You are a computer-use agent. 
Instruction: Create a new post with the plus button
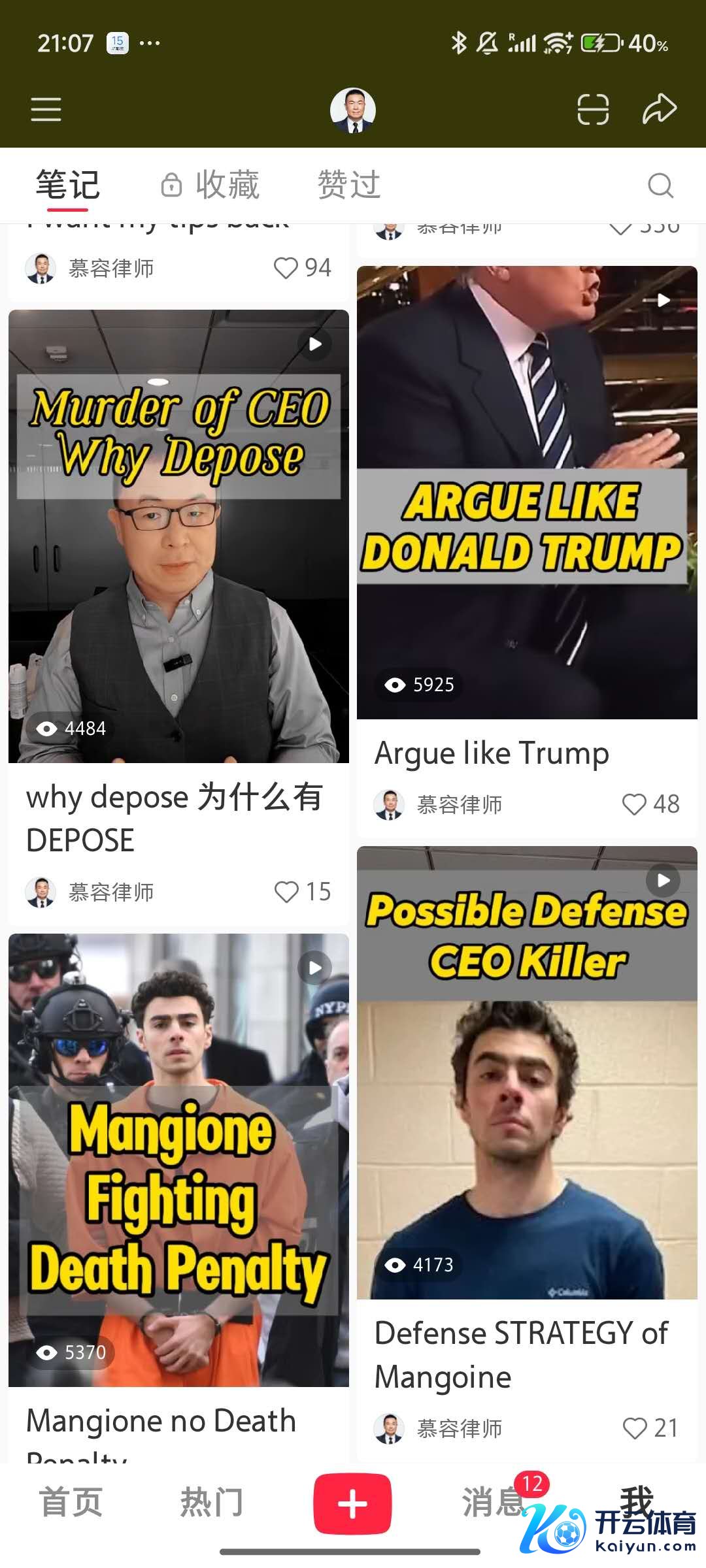pos(352,1503)
